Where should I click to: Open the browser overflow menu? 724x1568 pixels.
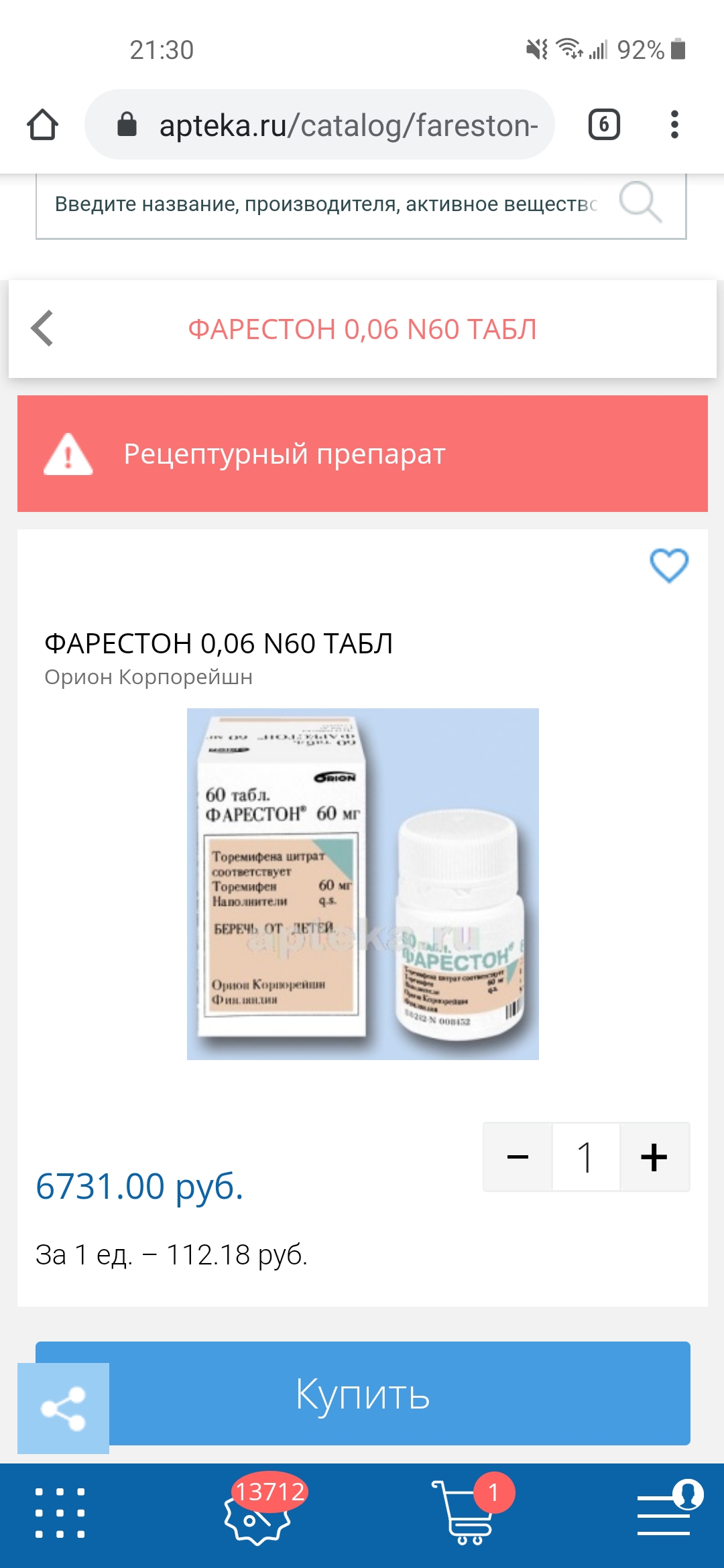(x=674, y=125)
